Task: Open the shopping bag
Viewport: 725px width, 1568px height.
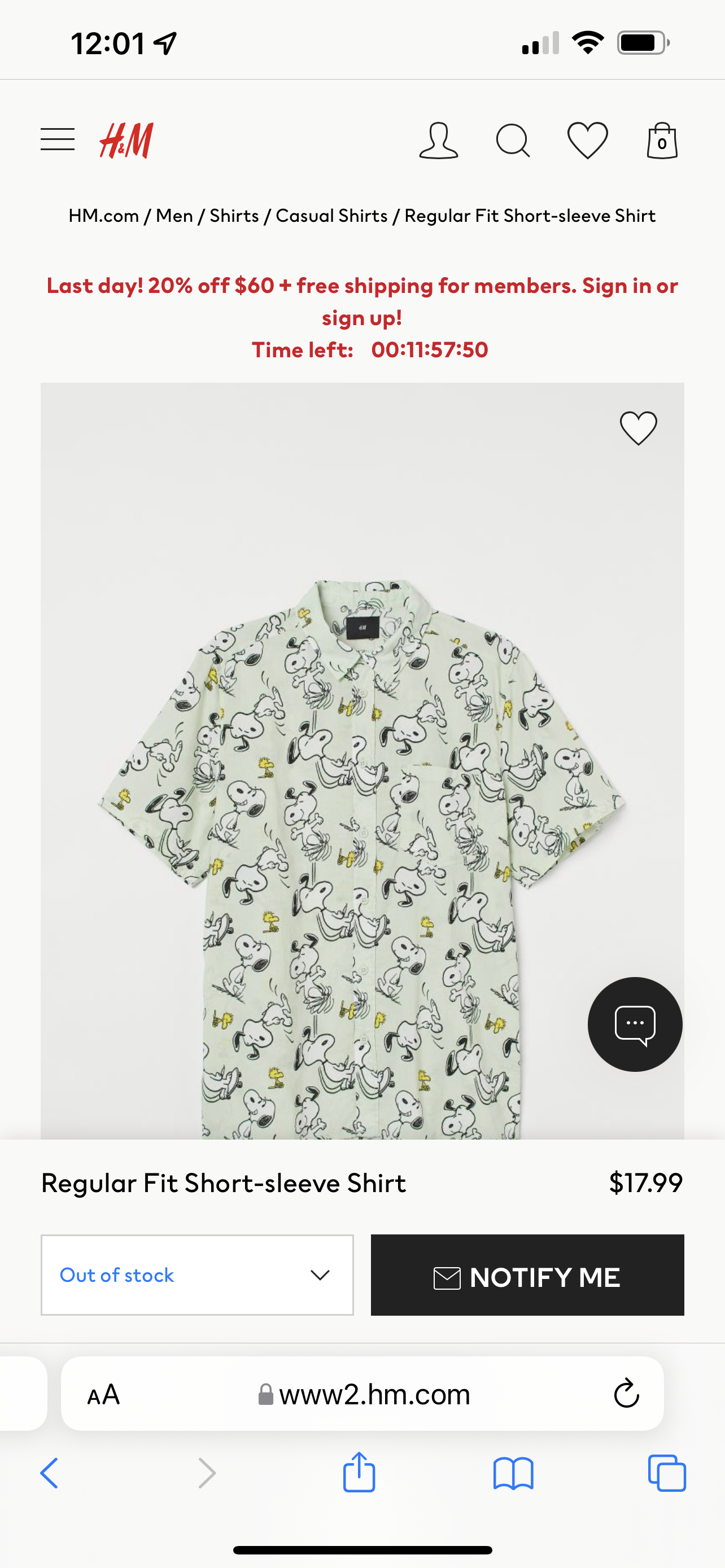Action: click(662, 141)
